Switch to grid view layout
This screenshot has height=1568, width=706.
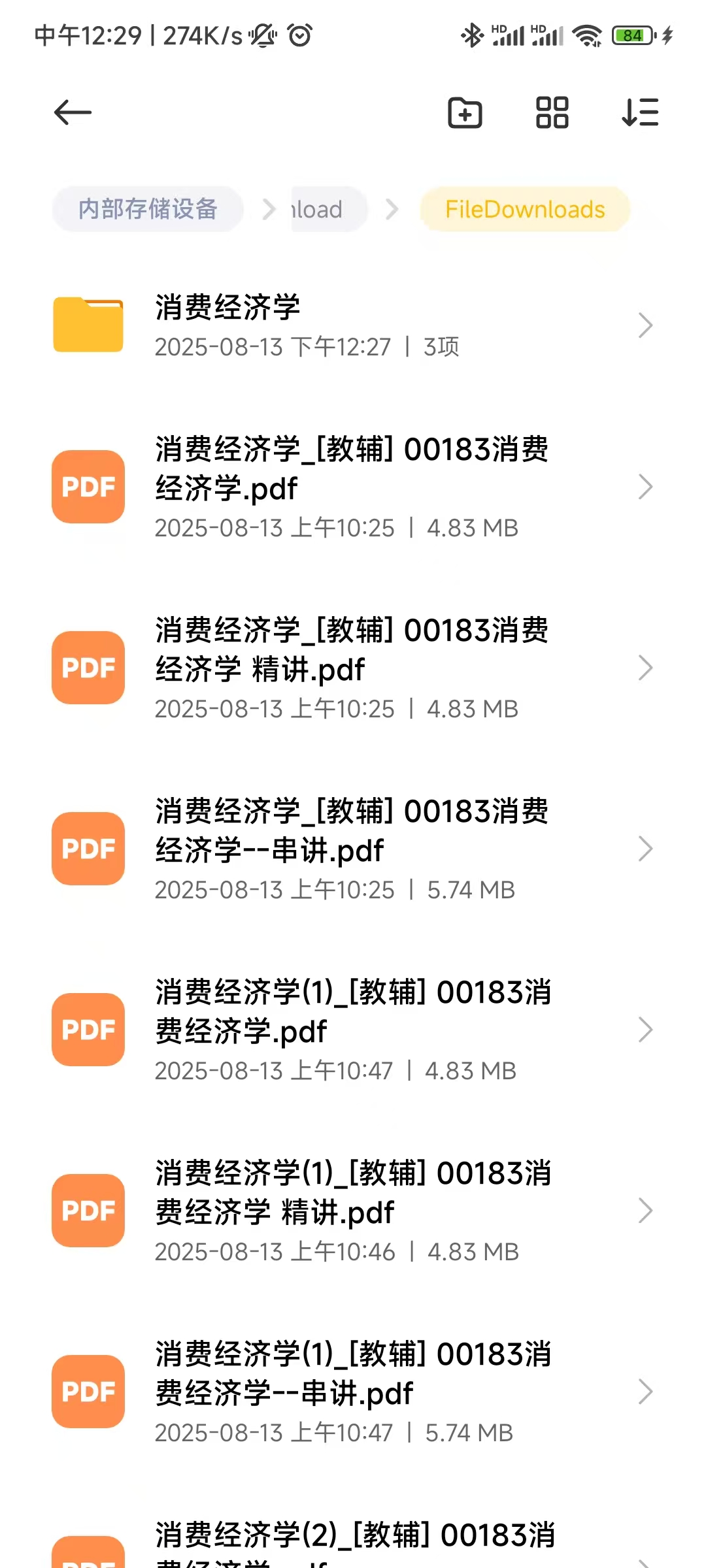point(552,112)
